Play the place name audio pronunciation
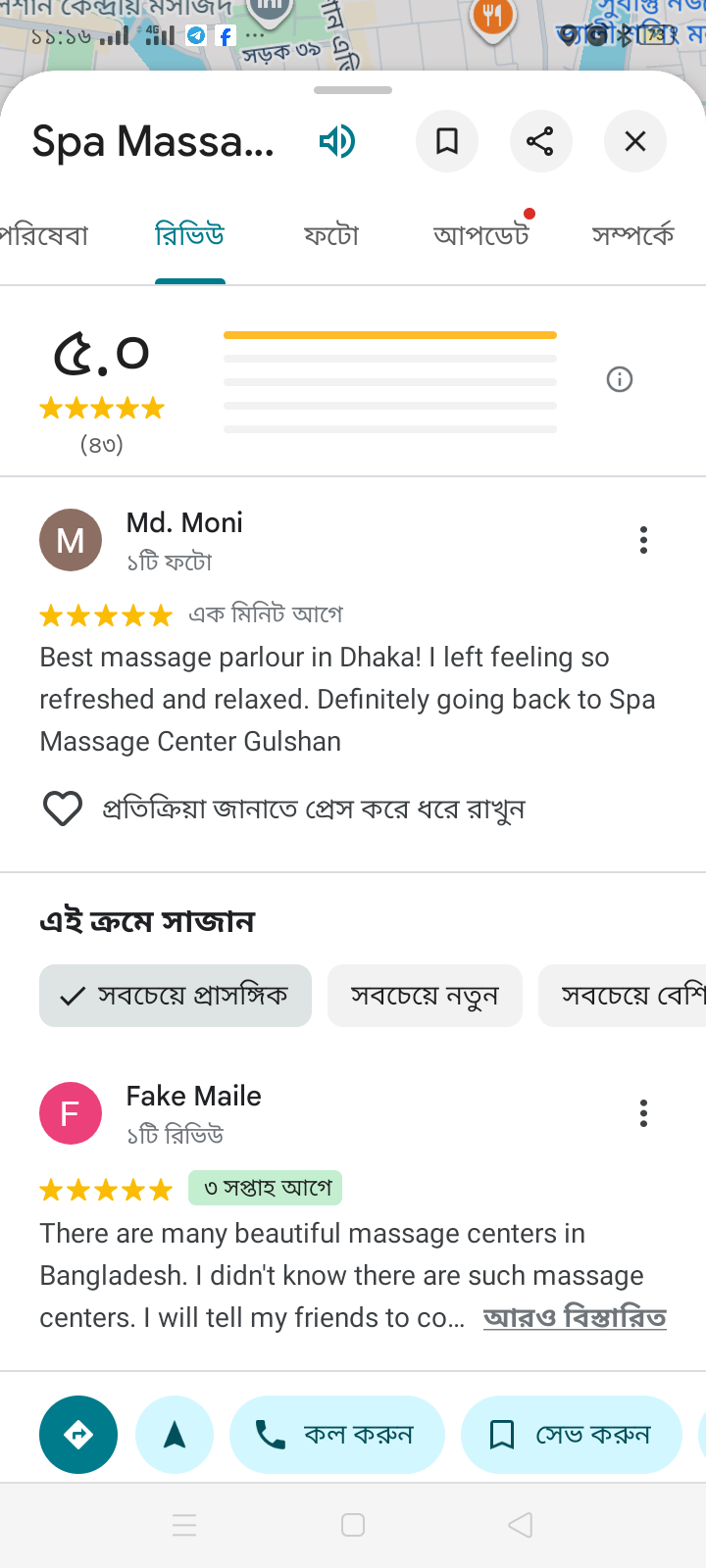 [337, 142]
